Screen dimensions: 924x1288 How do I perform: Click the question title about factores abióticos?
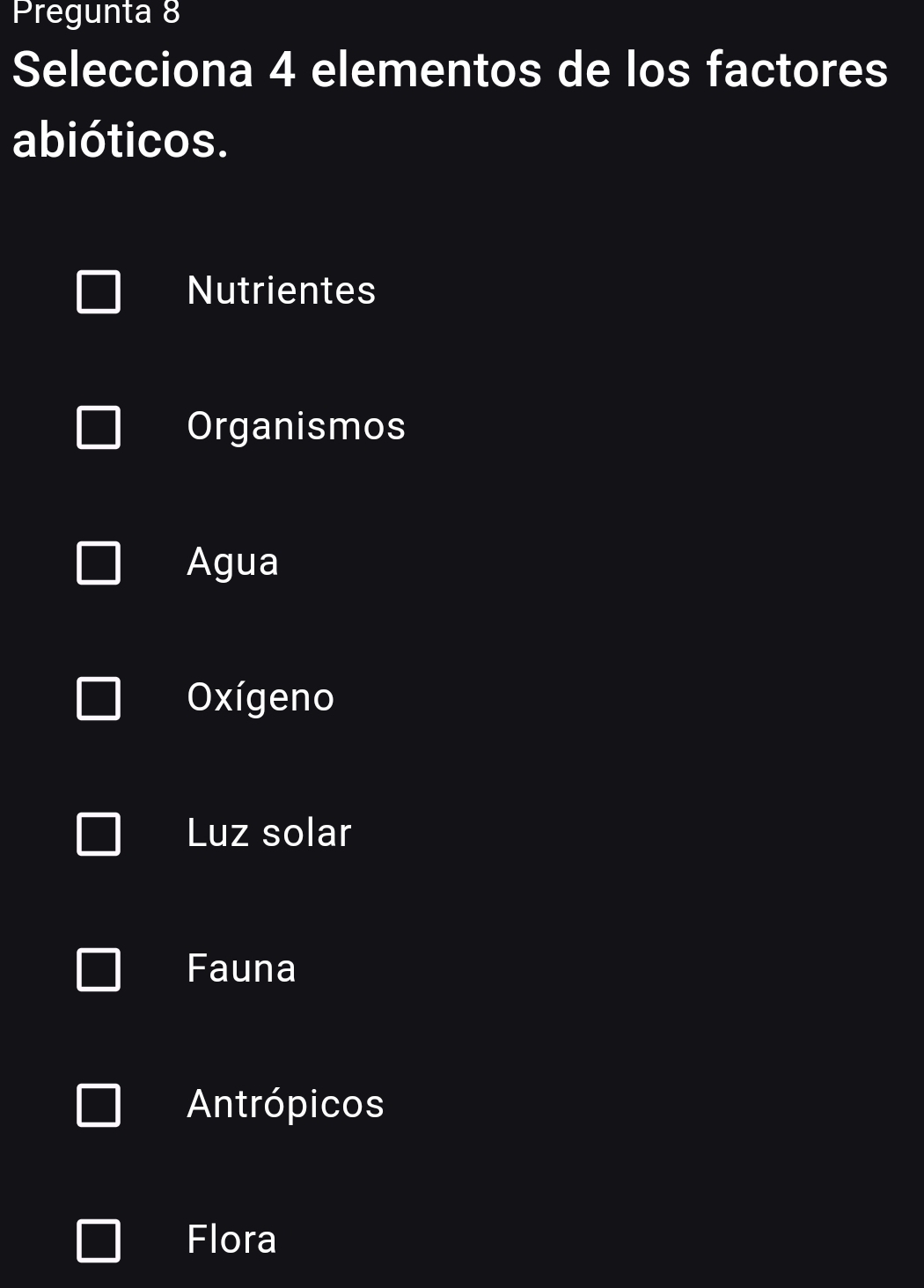[449, 106]
